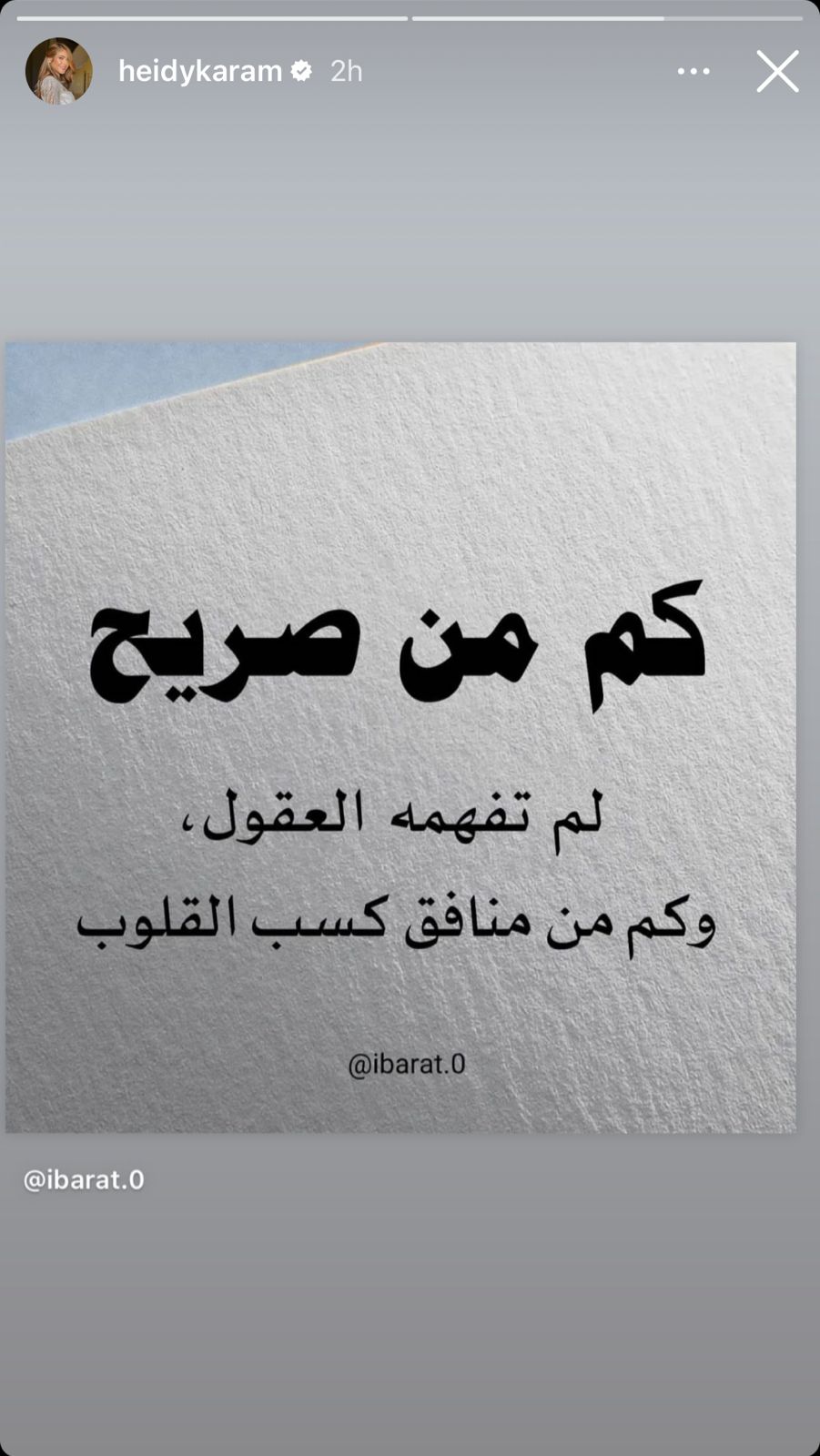
Task: Open the three-dot story options menu
Action: [693, 71]
